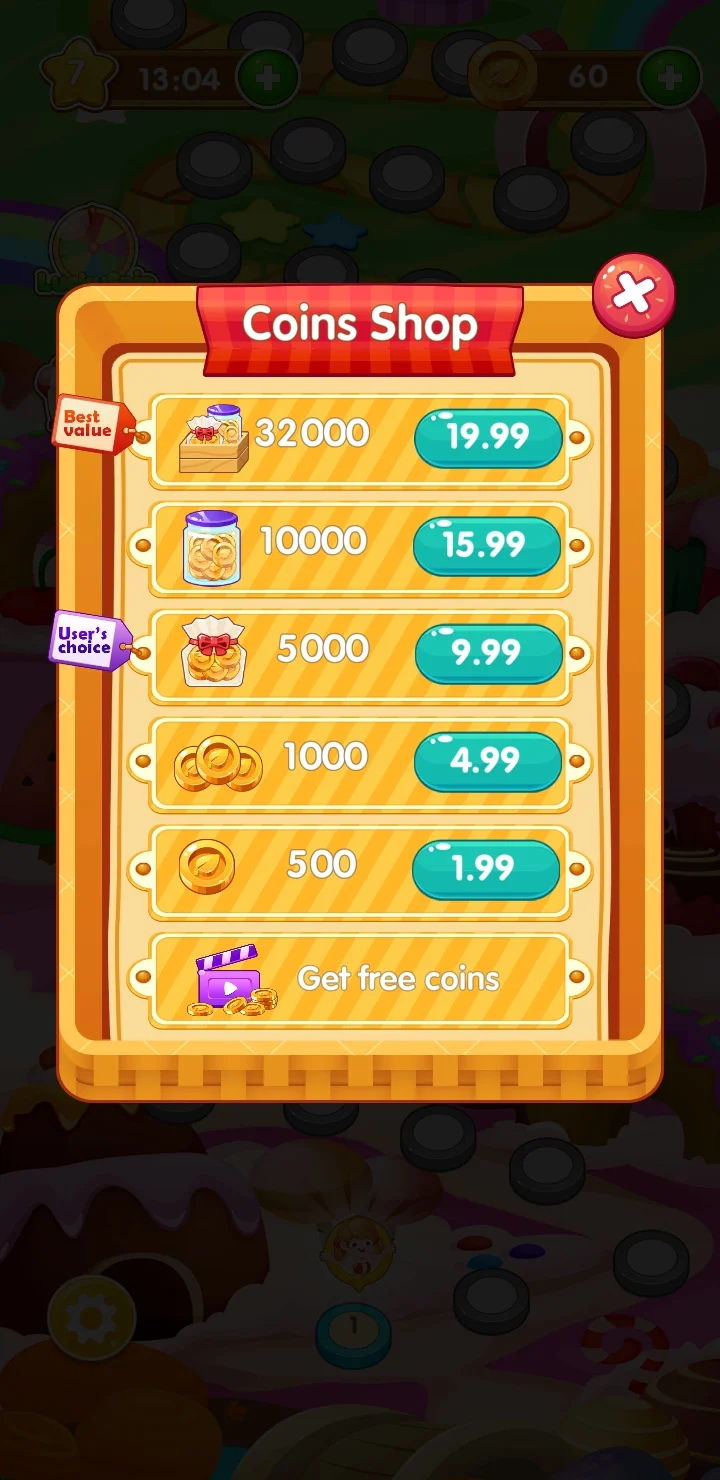The width and height of the screenshot is (720, 1480).
Task: Buy 32000 coins for 19.99
Action: coord(487,437)
